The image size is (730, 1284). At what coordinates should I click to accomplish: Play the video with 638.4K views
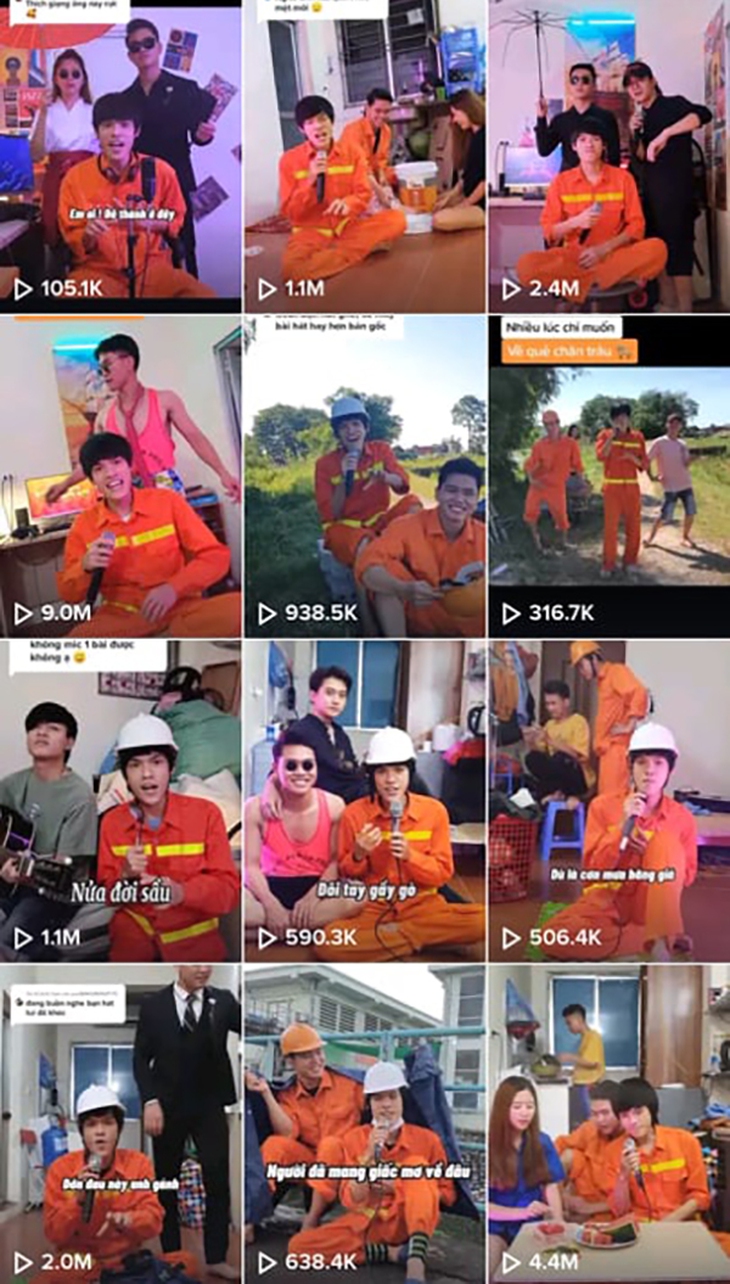point(364,1120)
